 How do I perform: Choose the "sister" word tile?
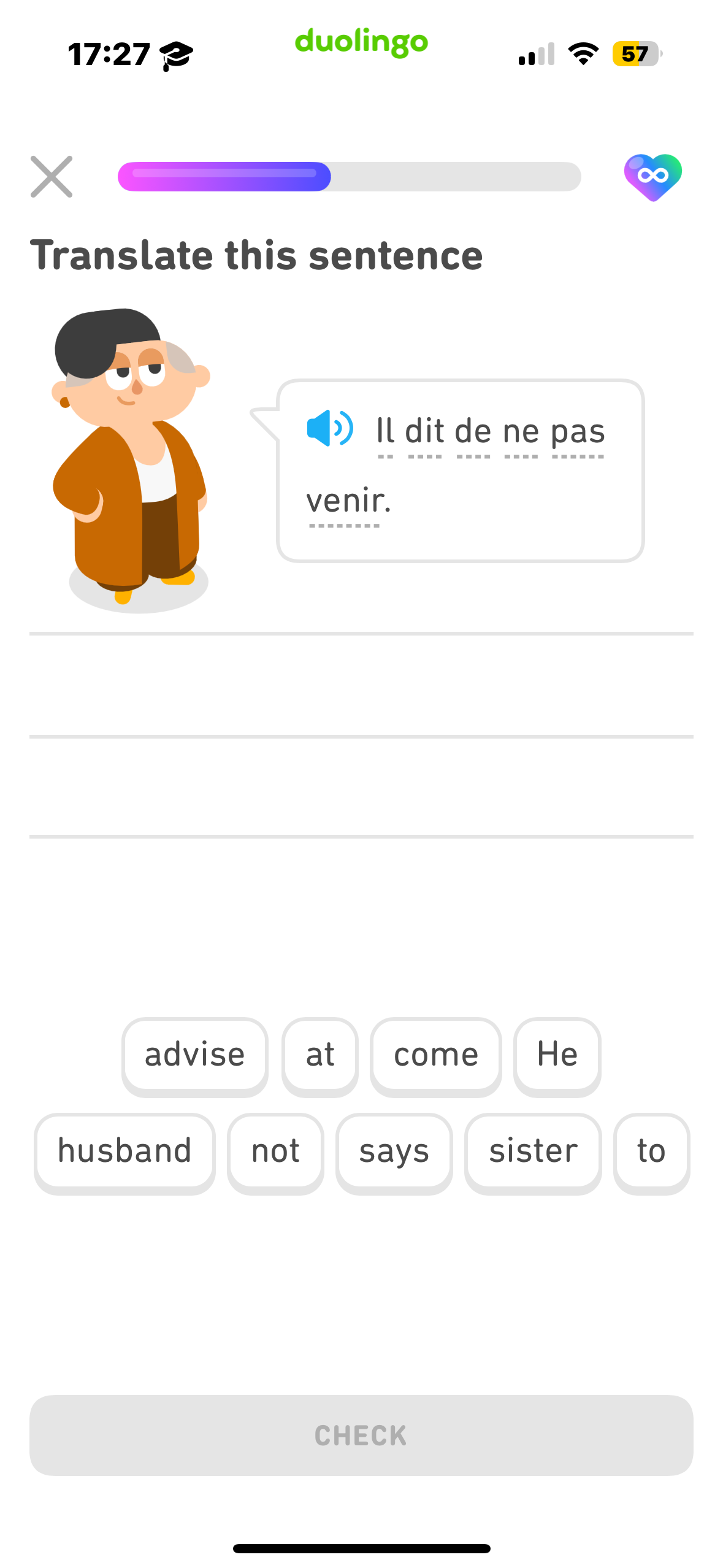533,1151
